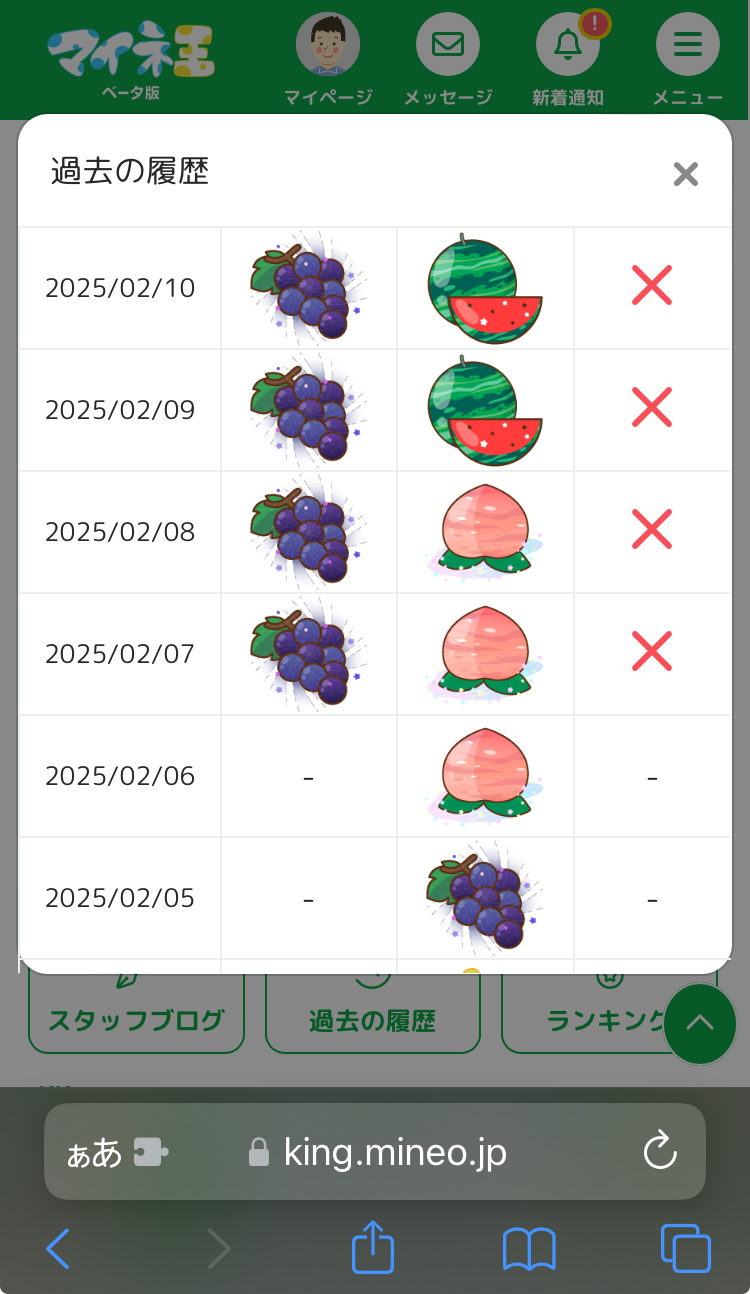The image size is (750, 1294).
Task: Open the メッセージ envelope icon
Action: point(448,46)
